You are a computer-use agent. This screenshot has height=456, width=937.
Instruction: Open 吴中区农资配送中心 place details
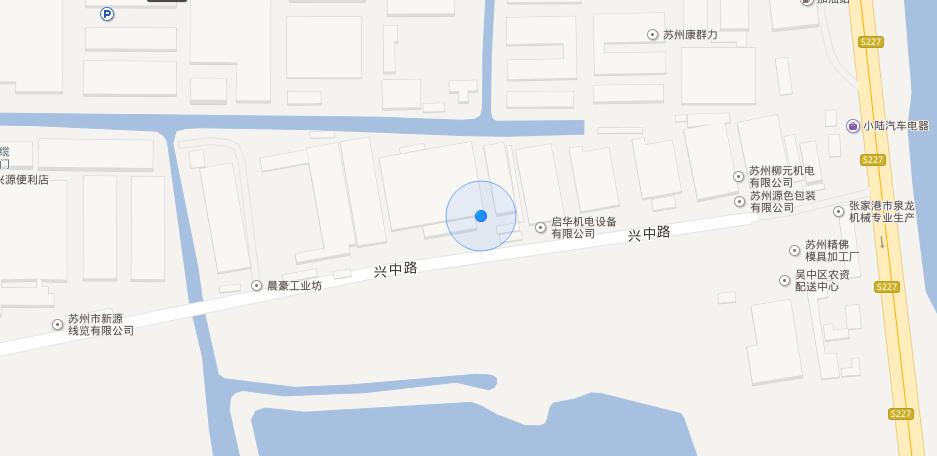785,280
